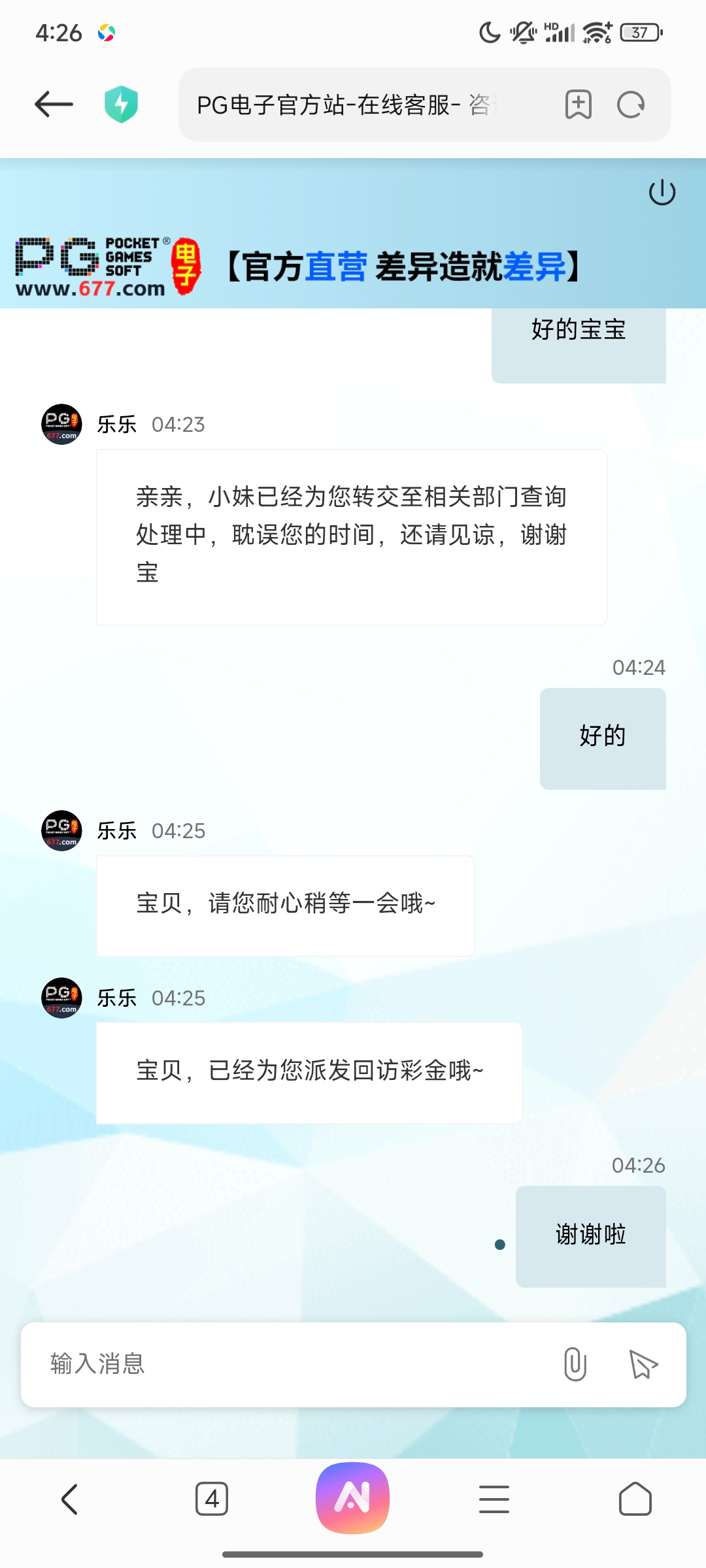Open the browser hamburger menu

pos(494,1499)
